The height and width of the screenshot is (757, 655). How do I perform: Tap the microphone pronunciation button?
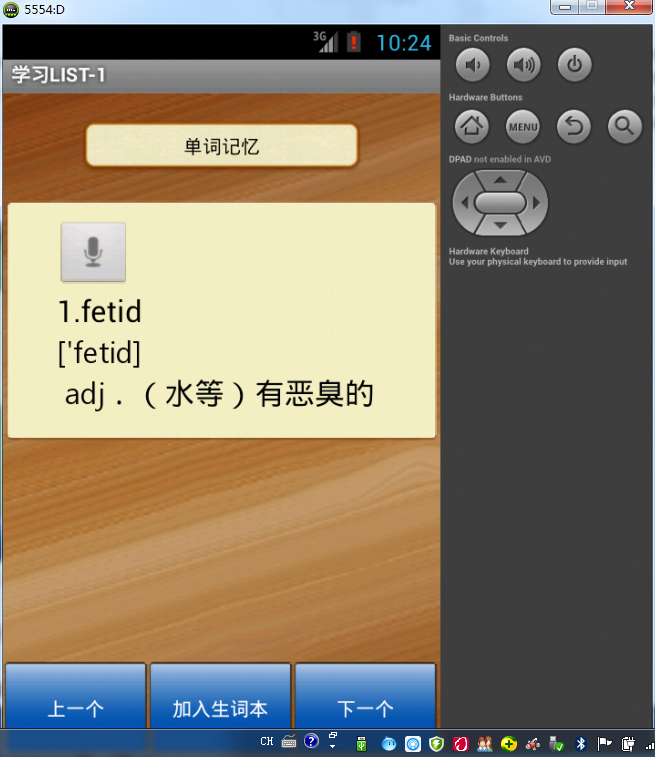pyautogui.click(x=93, y=252)
